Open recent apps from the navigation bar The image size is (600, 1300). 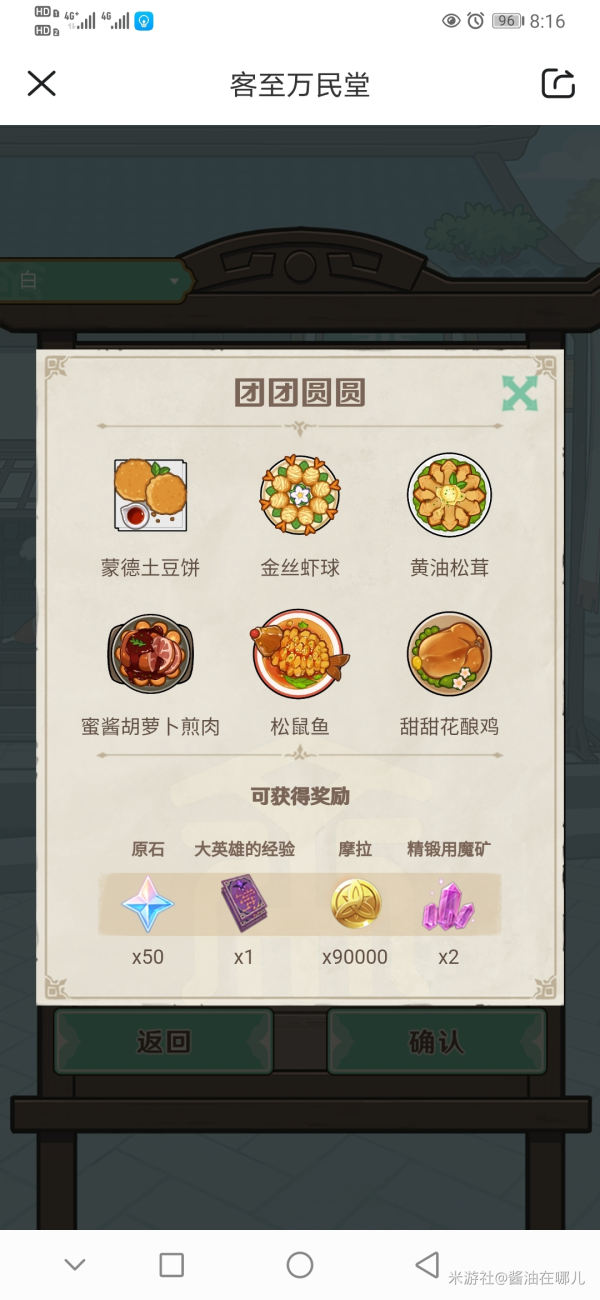(172, 1265)
